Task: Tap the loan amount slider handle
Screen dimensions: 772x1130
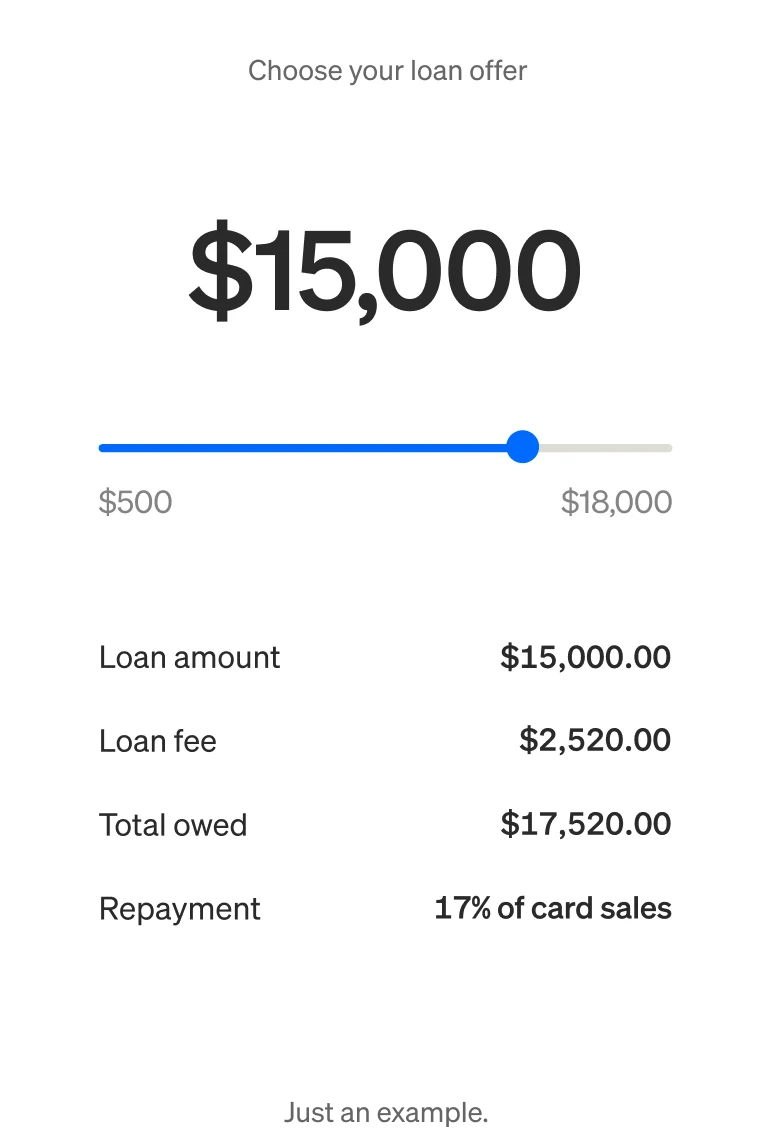Action: click(x=522, y=447)
